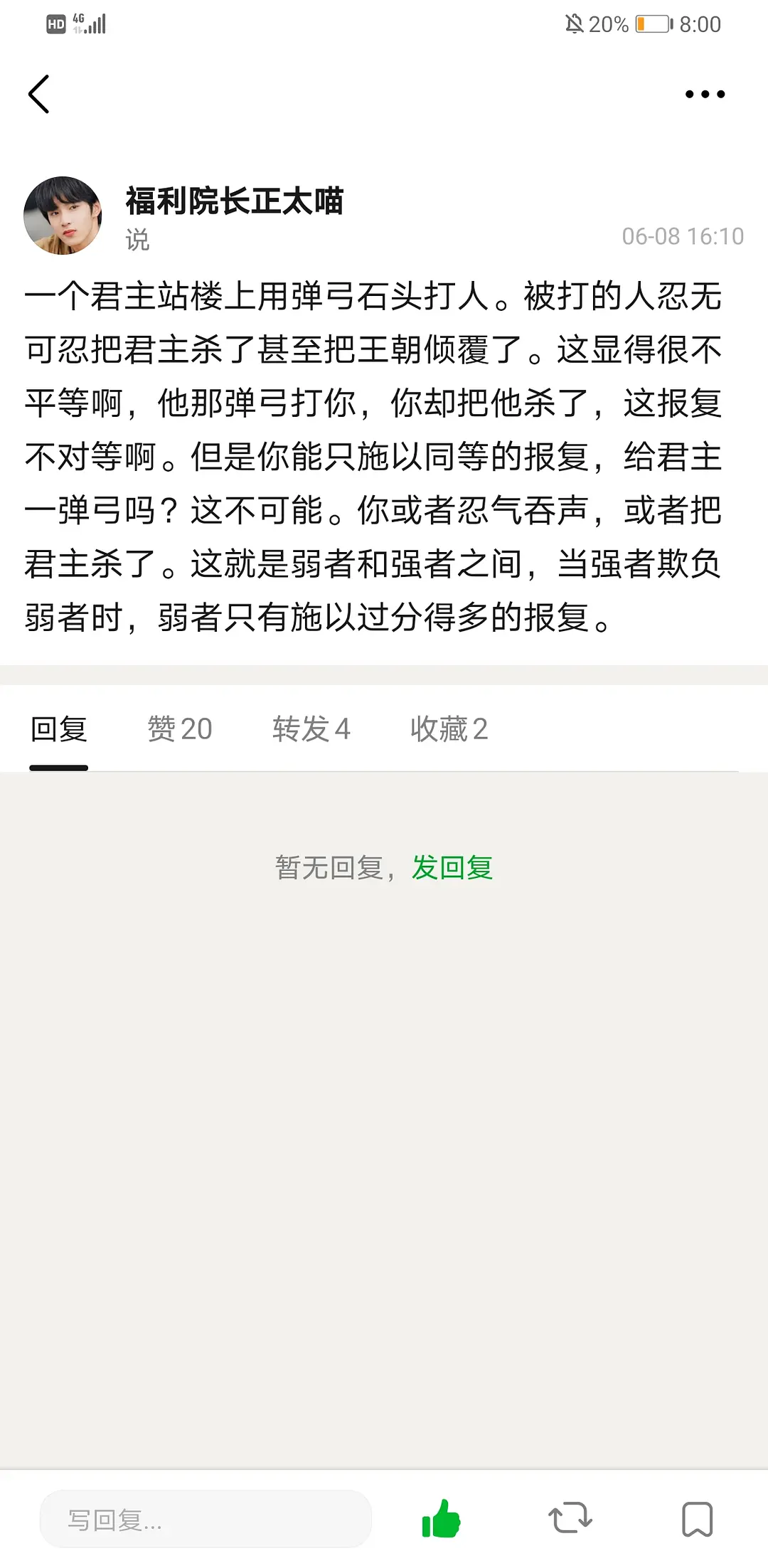Tap the green thumbs-up like icon
The width and height of the screenshot is (768, 1568).
pyautogui.click(x=441, y=1519)
